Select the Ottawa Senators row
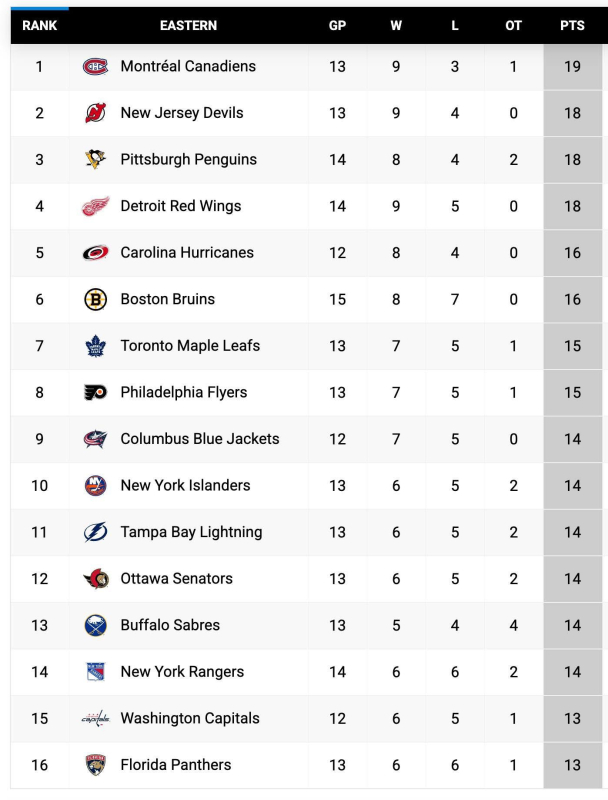Viewport: 608px width, 800px height. (x=176, y=579)
